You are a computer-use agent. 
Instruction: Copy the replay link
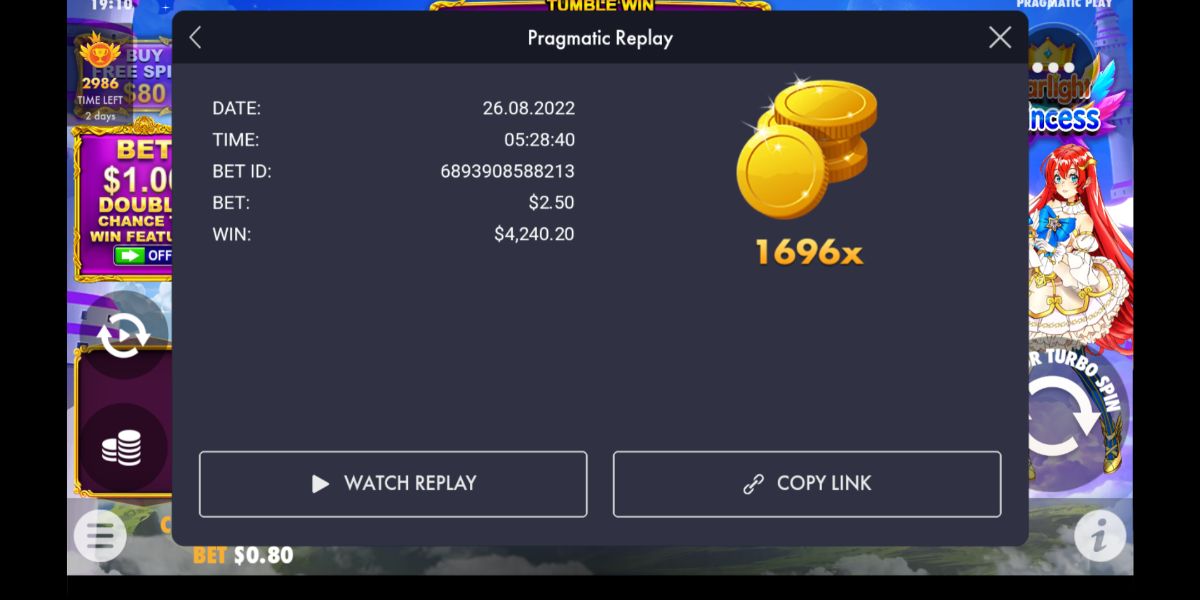point(807,484)
